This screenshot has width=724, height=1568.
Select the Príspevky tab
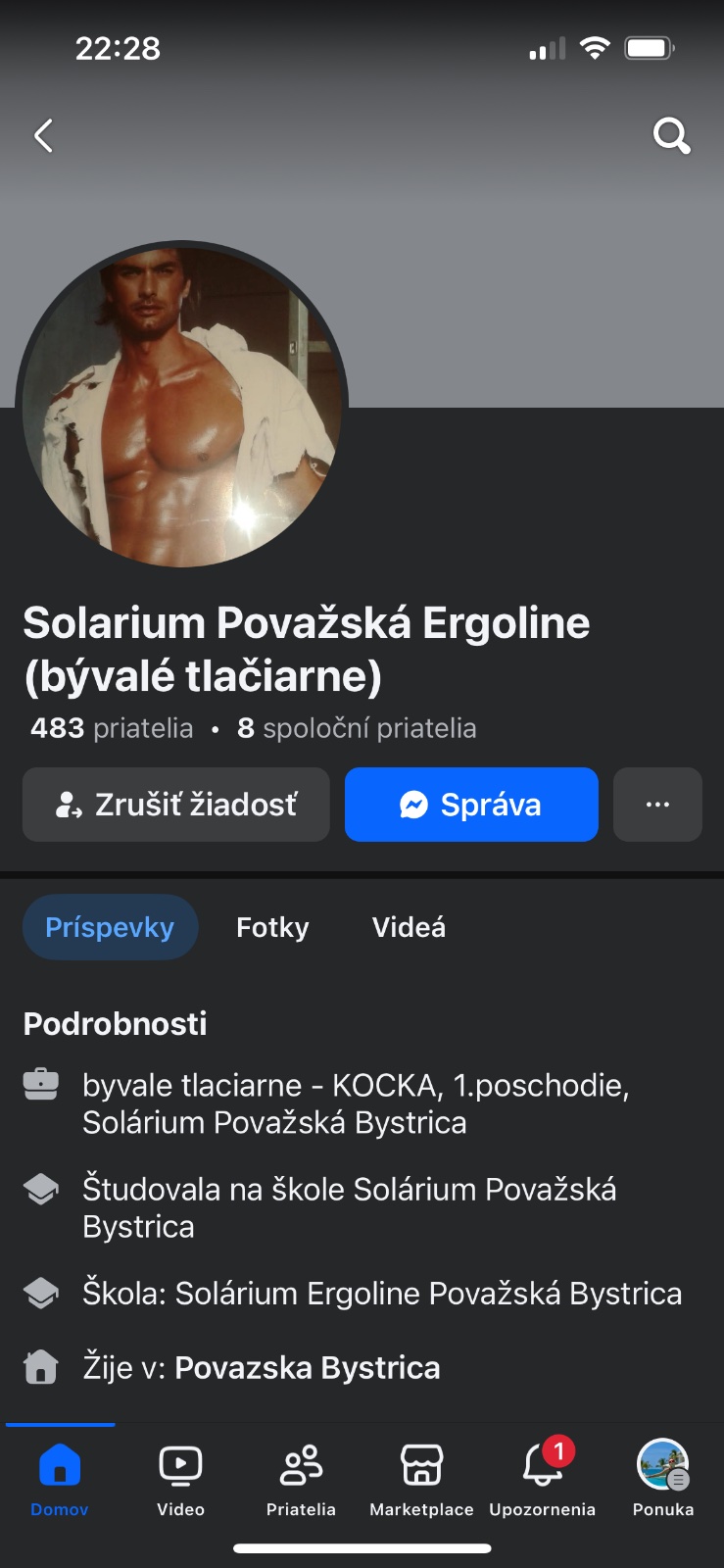(110, 927)
